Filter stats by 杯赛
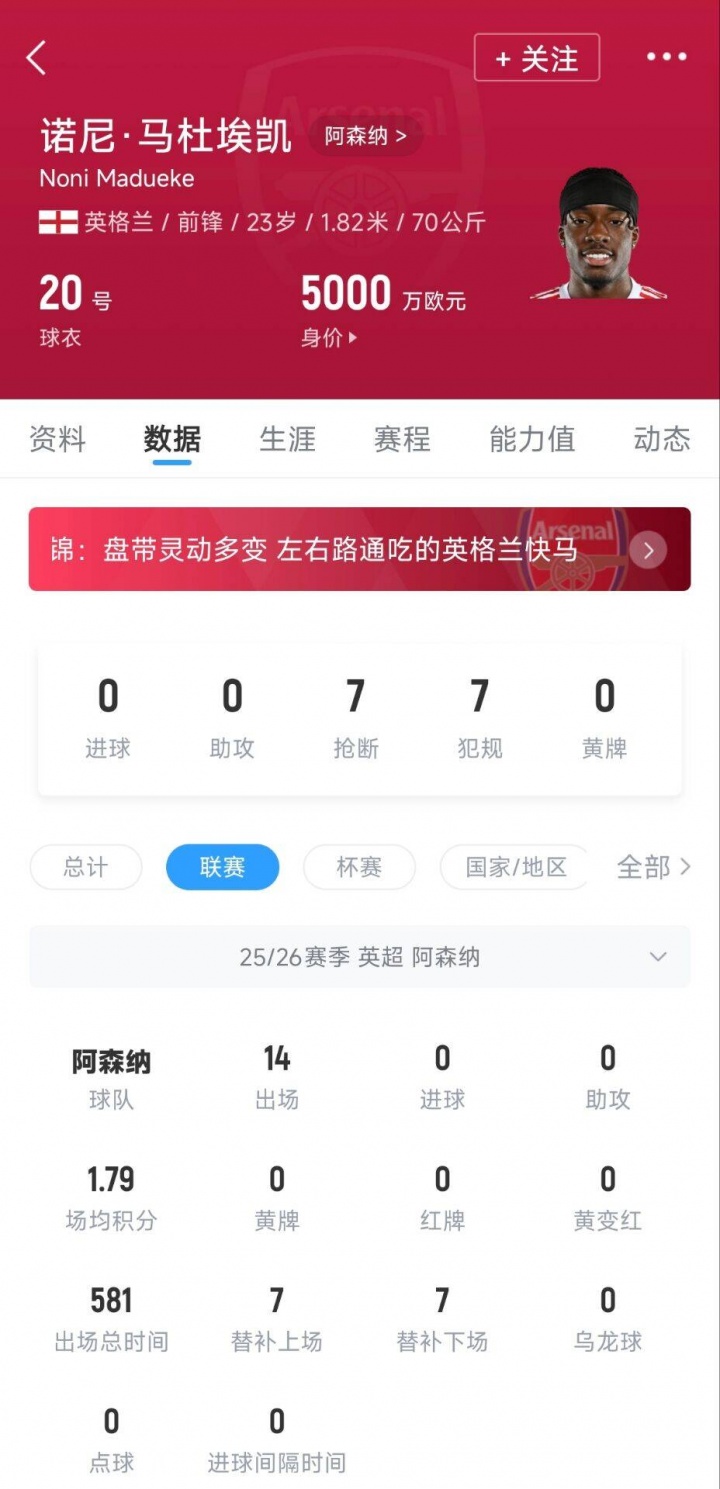The height and width of the screenshot is (1489, 720). [359, 867]
